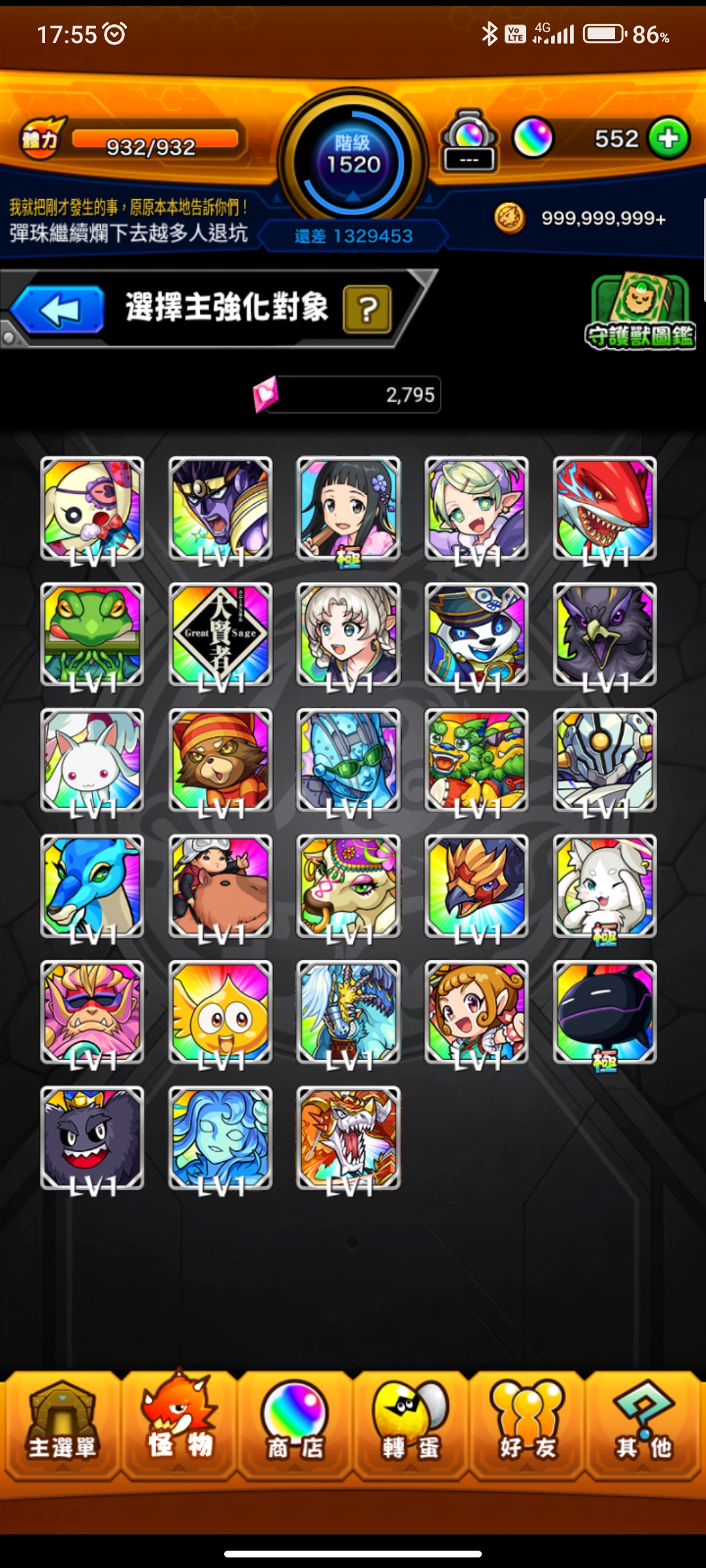Select the black furry crowned monster
This screenshot has height=1568, width=706.
click(92, 1137)
